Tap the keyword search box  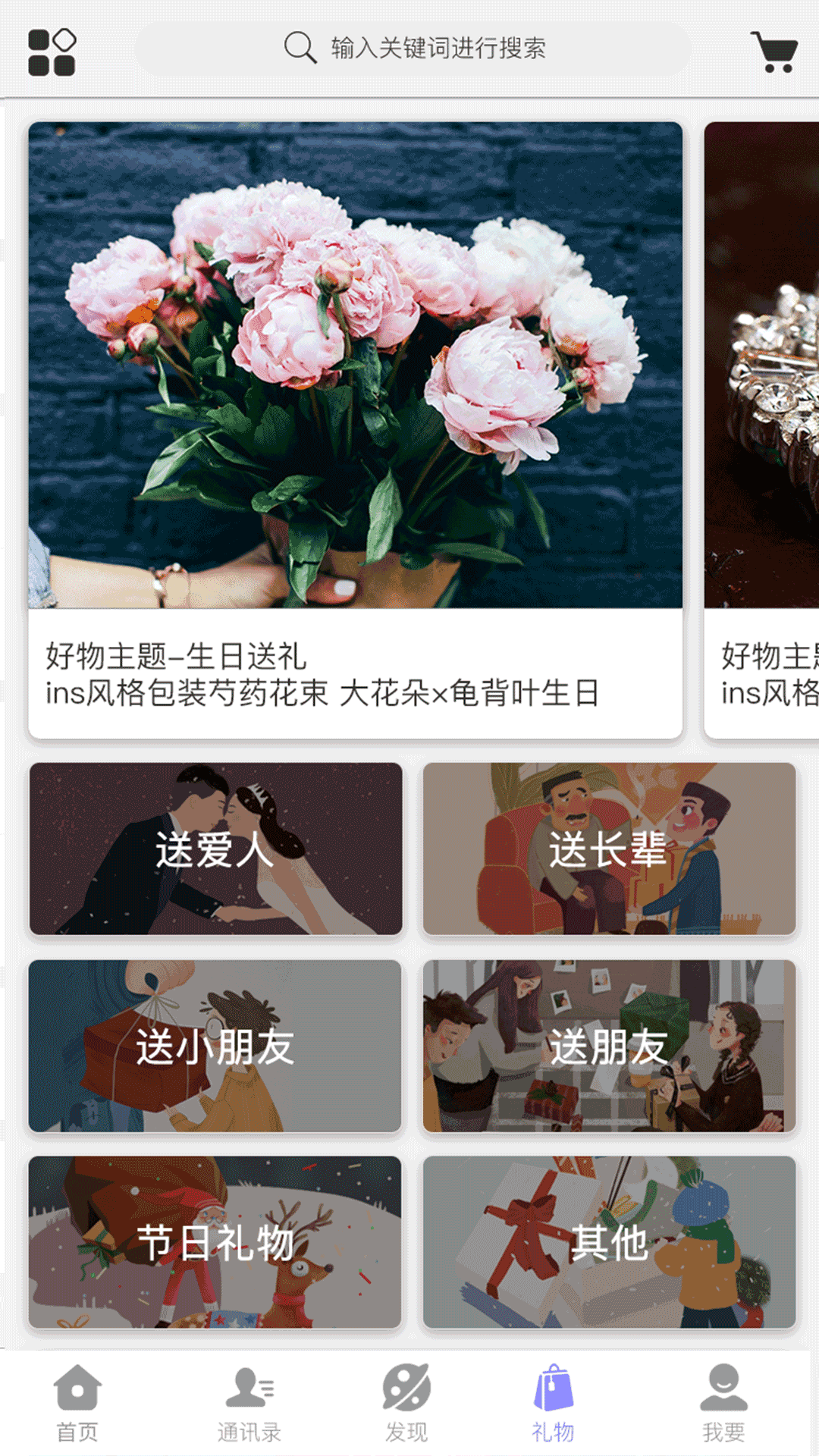(413, 49)
